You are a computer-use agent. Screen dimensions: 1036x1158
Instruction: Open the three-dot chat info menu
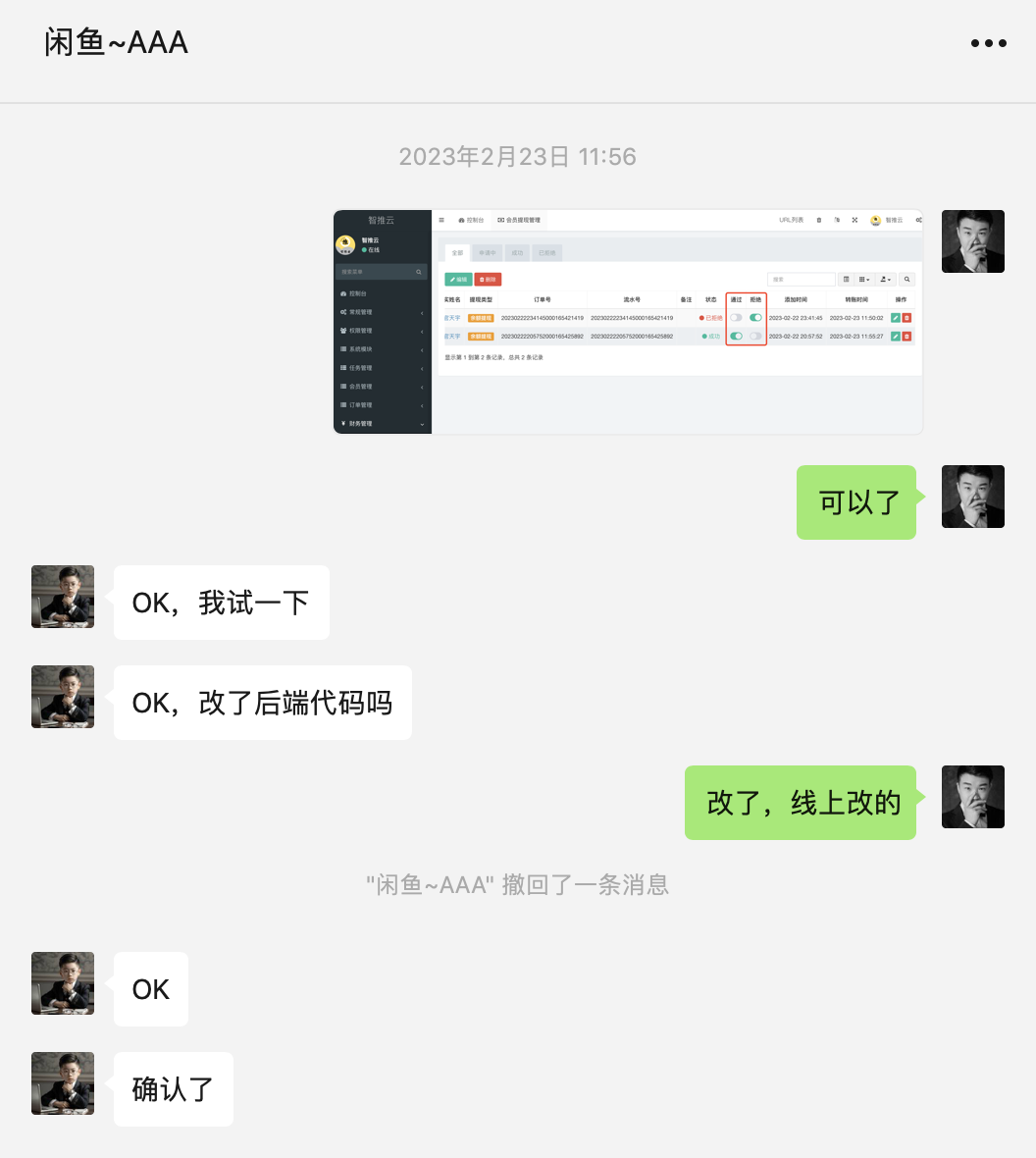click(988, 43)
